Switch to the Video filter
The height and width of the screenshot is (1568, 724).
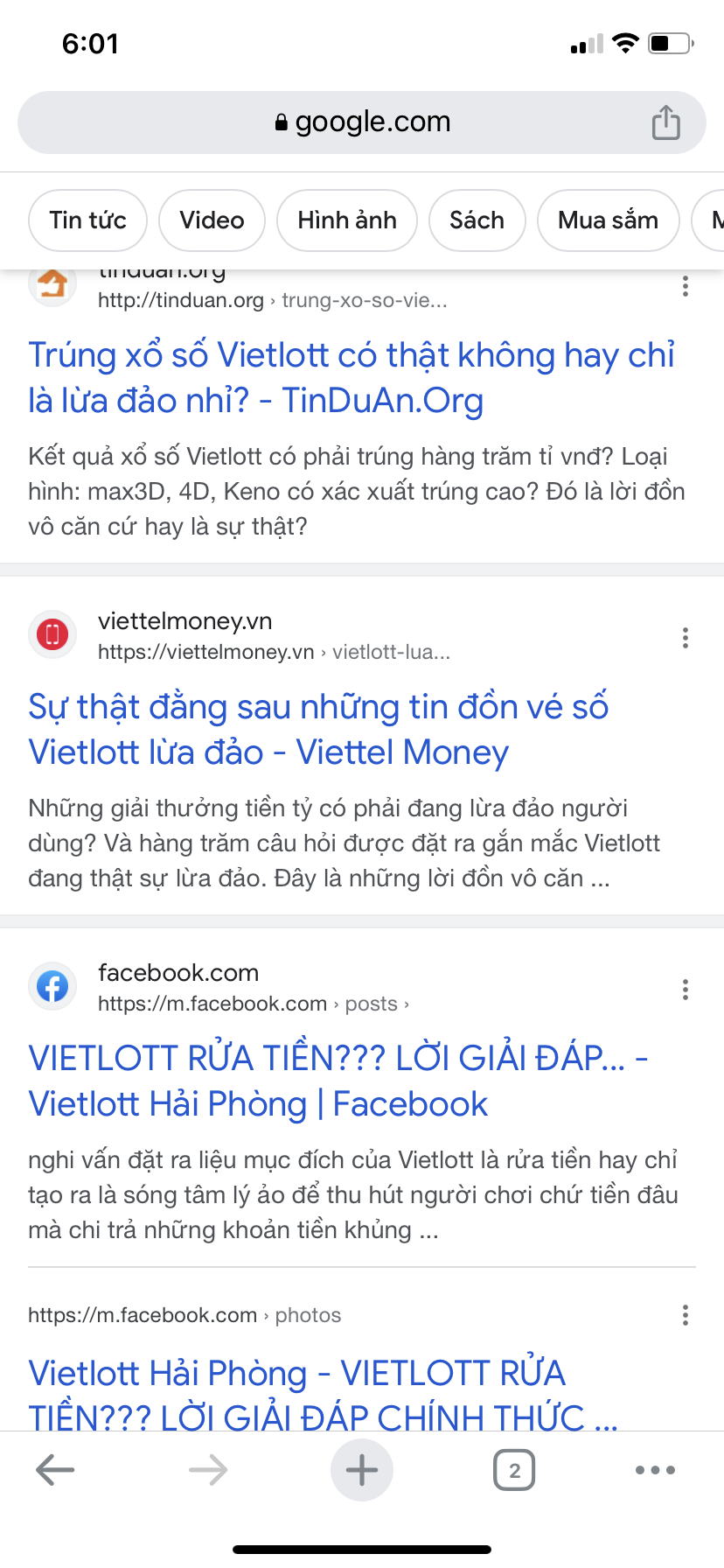(212, 220)
